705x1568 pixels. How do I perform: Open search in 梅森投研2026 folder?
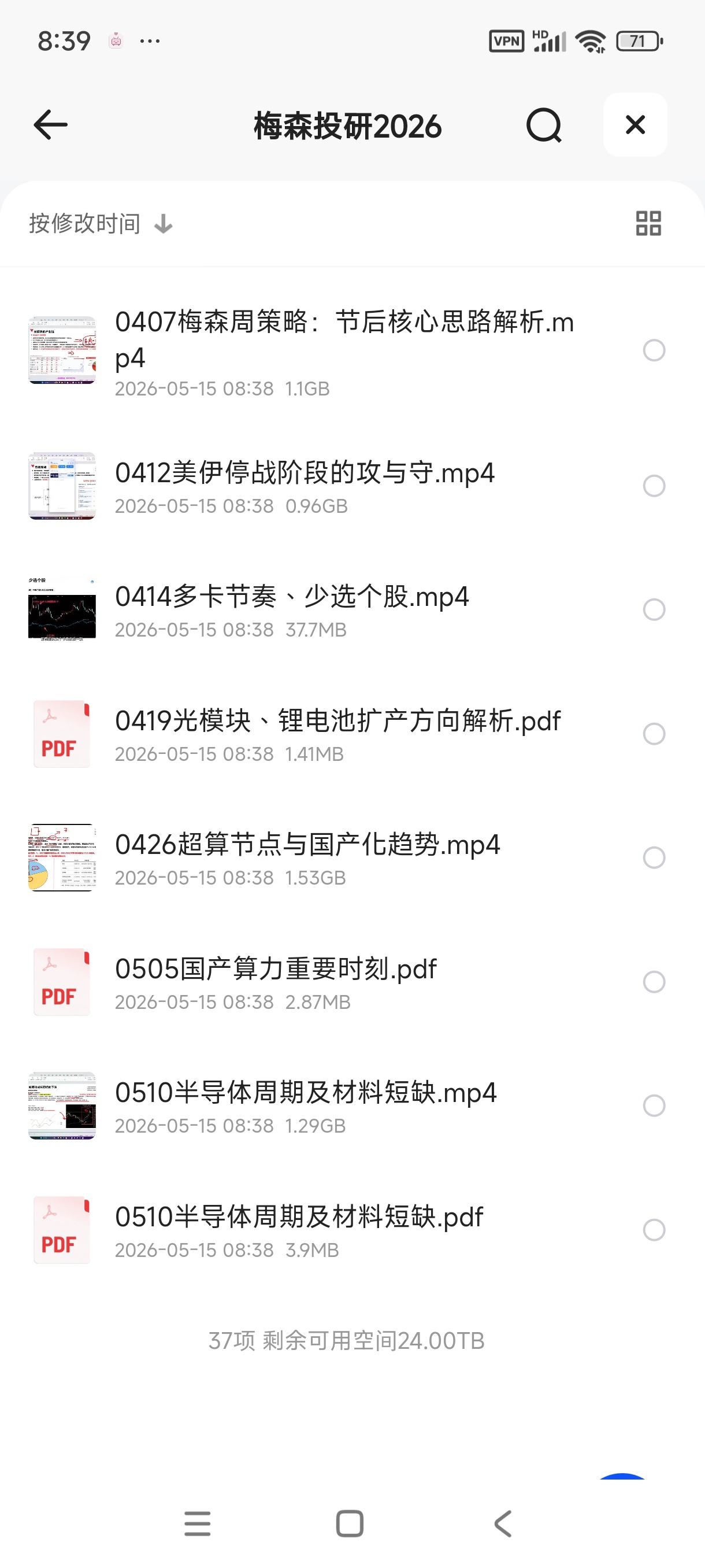[x=544, y=125]
